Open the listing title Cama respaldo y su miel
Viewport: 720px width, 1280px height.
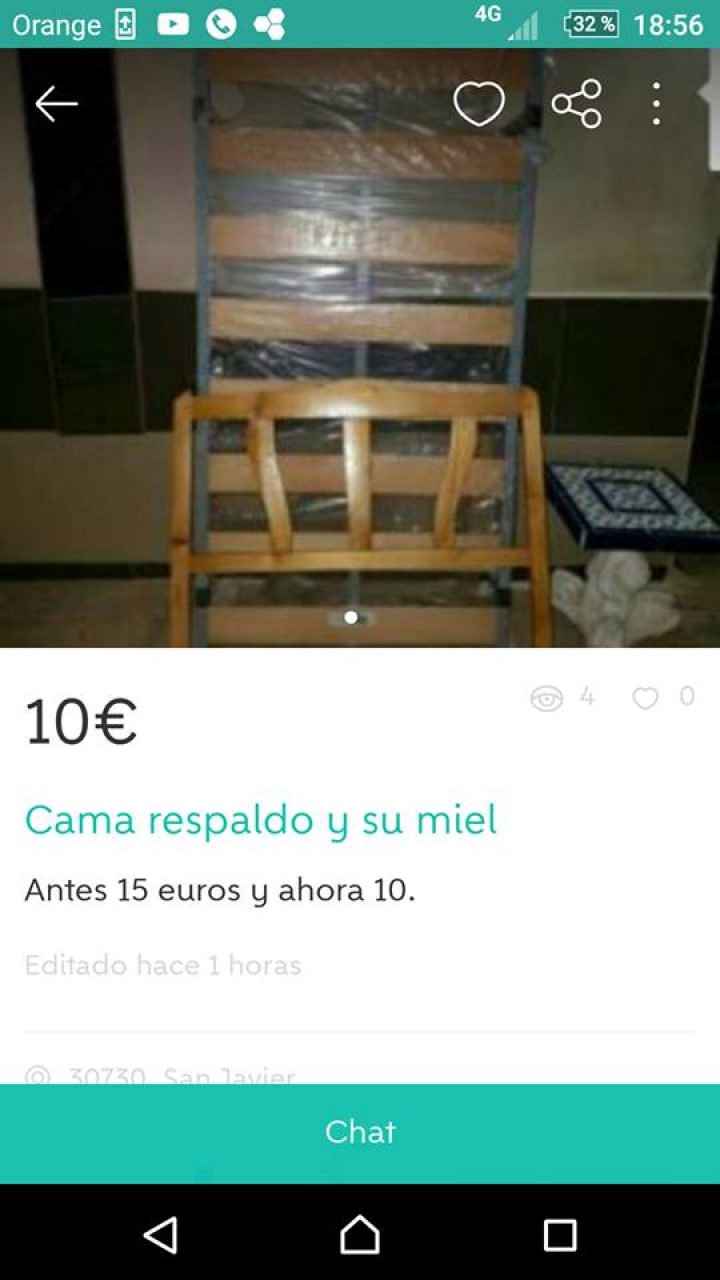(260, 820)
